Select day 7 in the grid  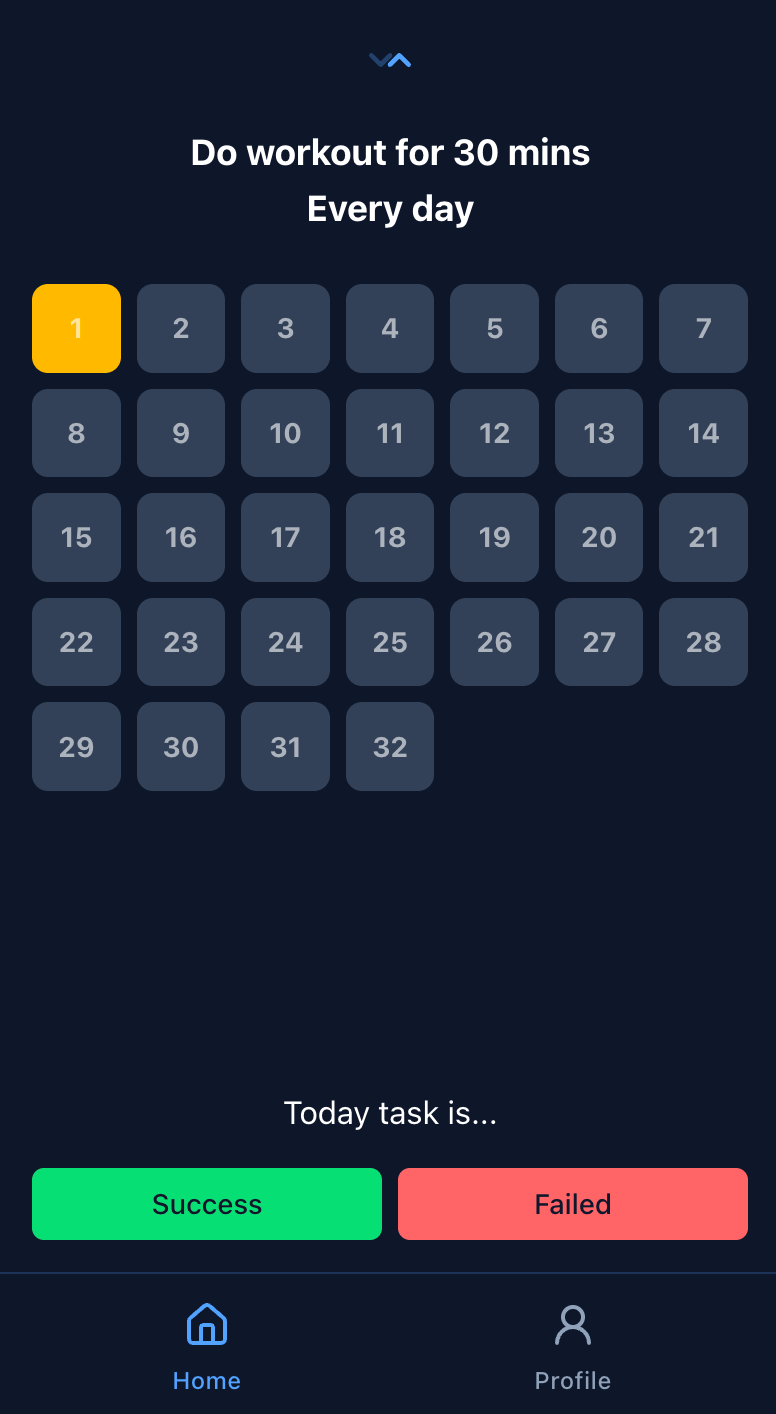click(x=703, y=328)
